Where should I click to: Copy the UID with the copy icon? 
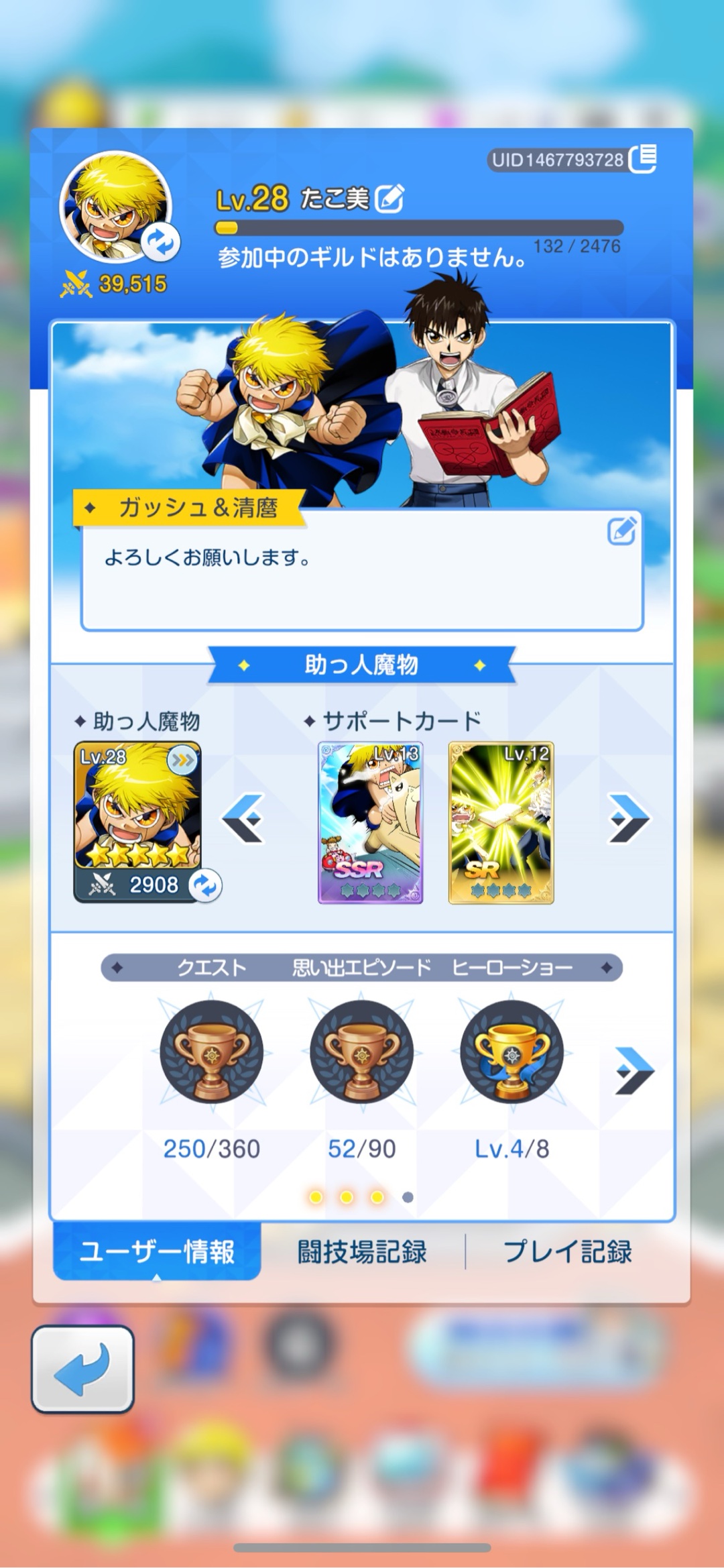point(645,159)
